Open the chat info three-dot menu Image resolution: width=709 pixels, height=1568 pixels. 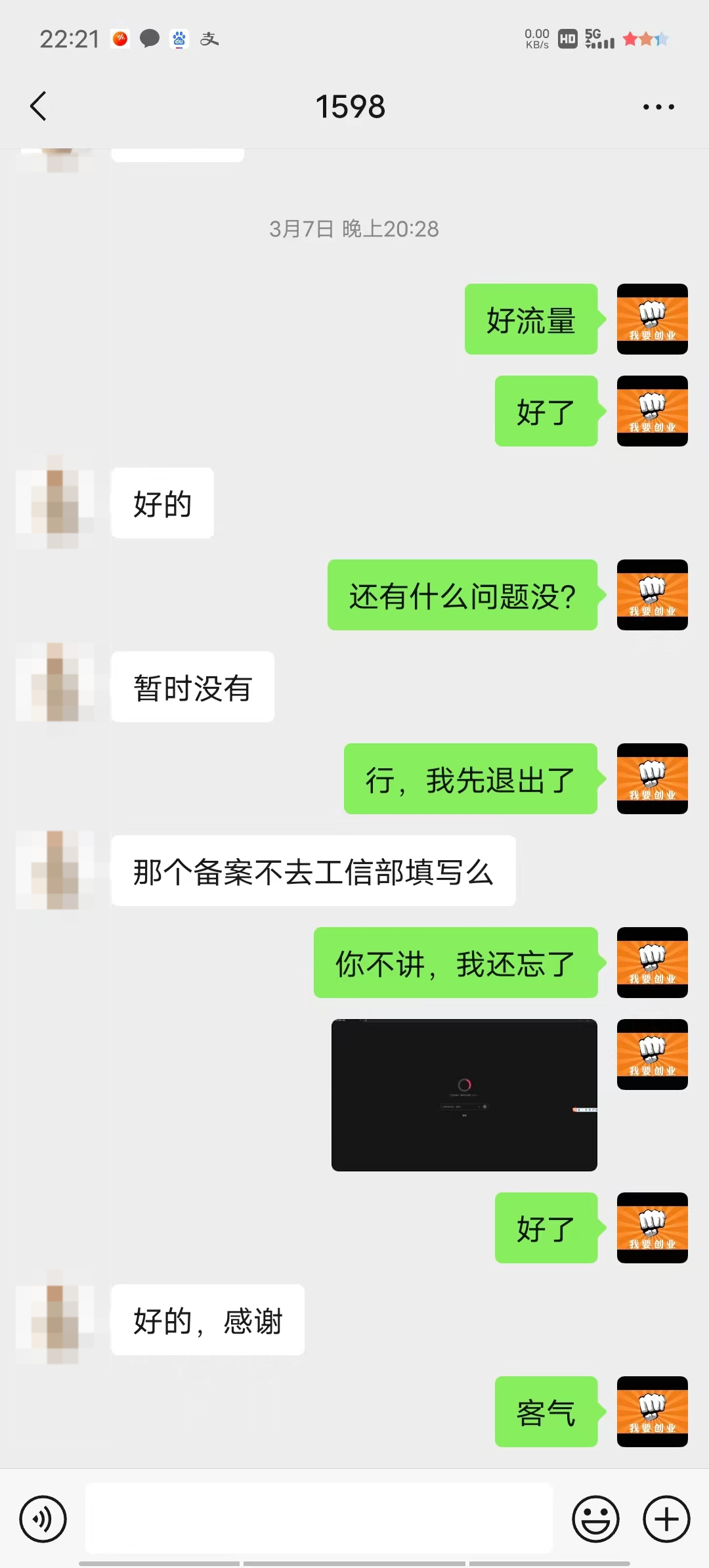tap(658, 106)
